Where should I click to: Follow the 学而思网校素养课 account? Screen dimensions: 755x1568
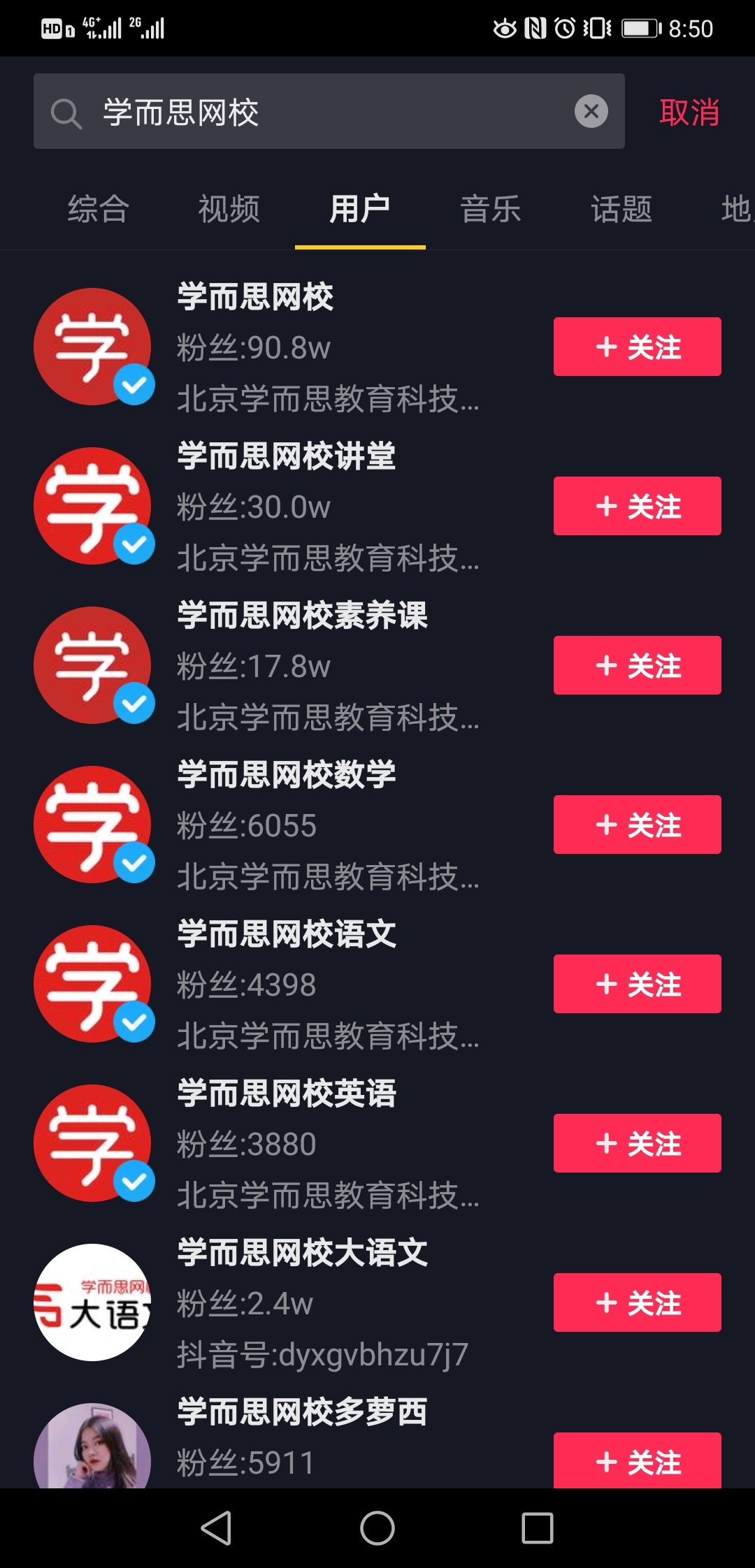[637, 665]
